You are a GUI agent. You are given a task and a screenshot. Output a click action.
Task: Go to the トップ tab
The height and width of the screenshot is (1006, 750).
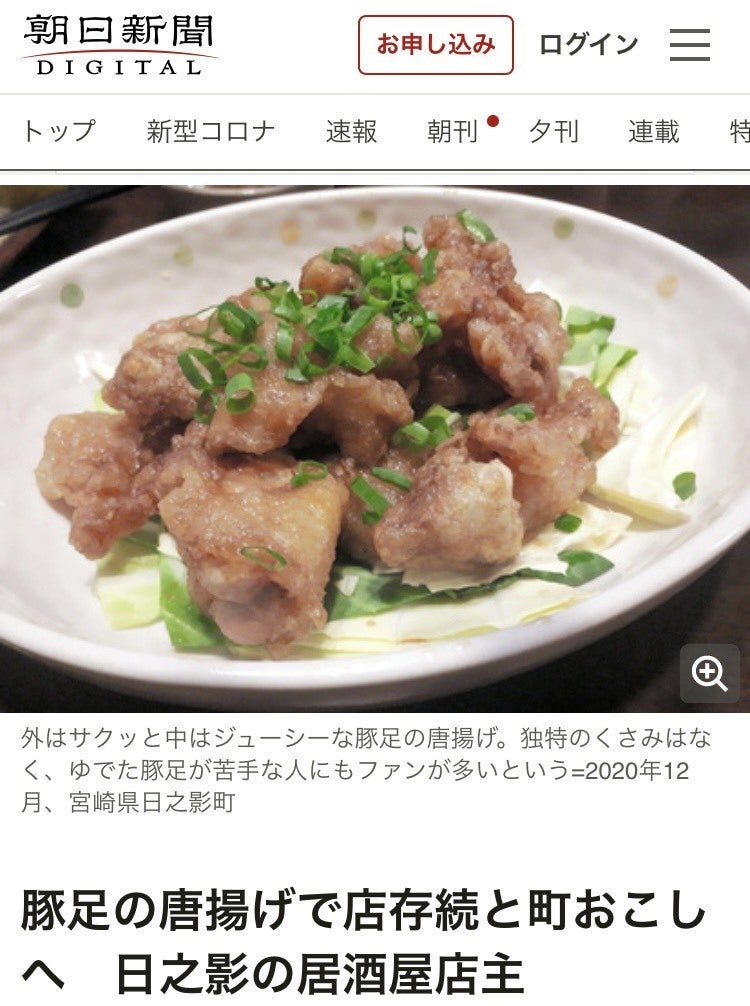pos(58,132)
